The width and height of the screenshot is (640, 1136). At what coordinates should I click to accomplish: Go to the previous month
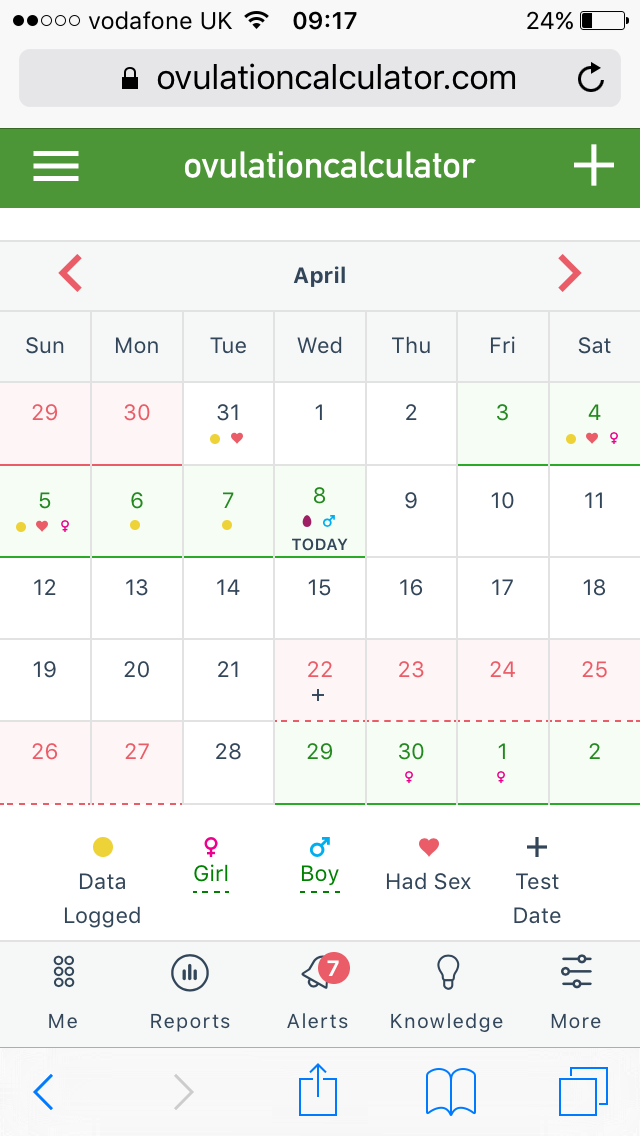click(x=70, y=275)
